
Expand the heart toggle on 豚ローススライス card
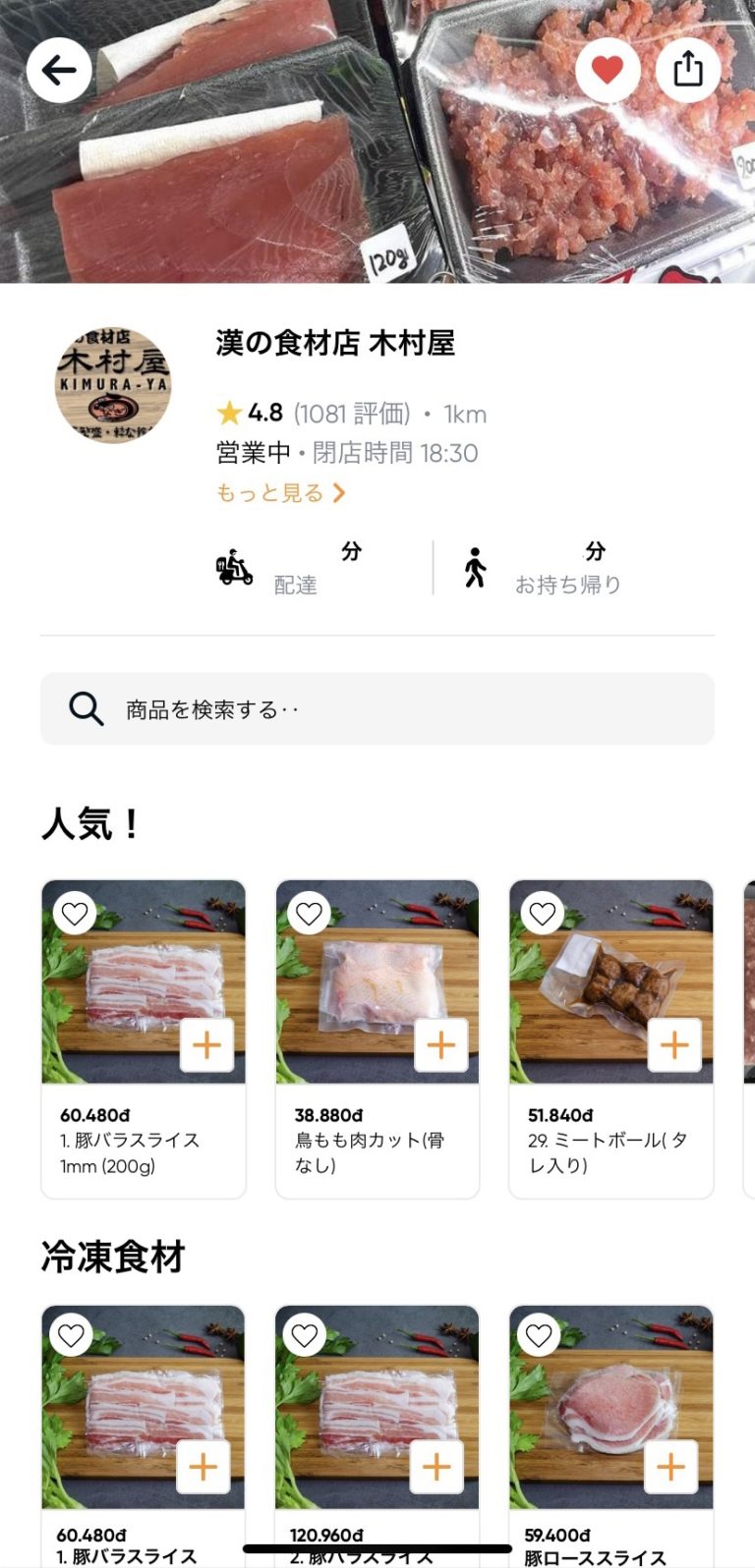click(536, 1335)
